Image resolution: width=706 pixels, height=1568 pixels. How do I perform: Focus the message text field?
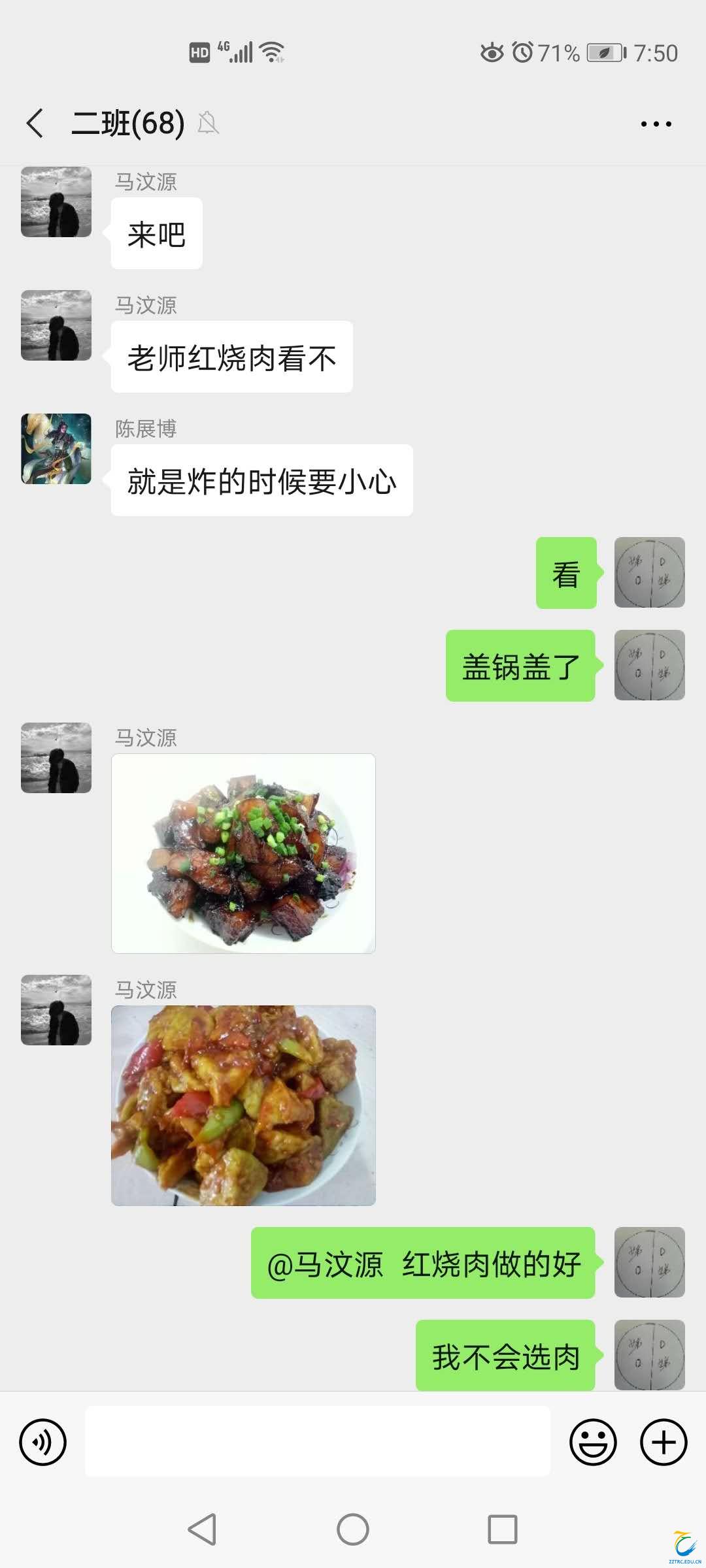[x=317, y=1442]
